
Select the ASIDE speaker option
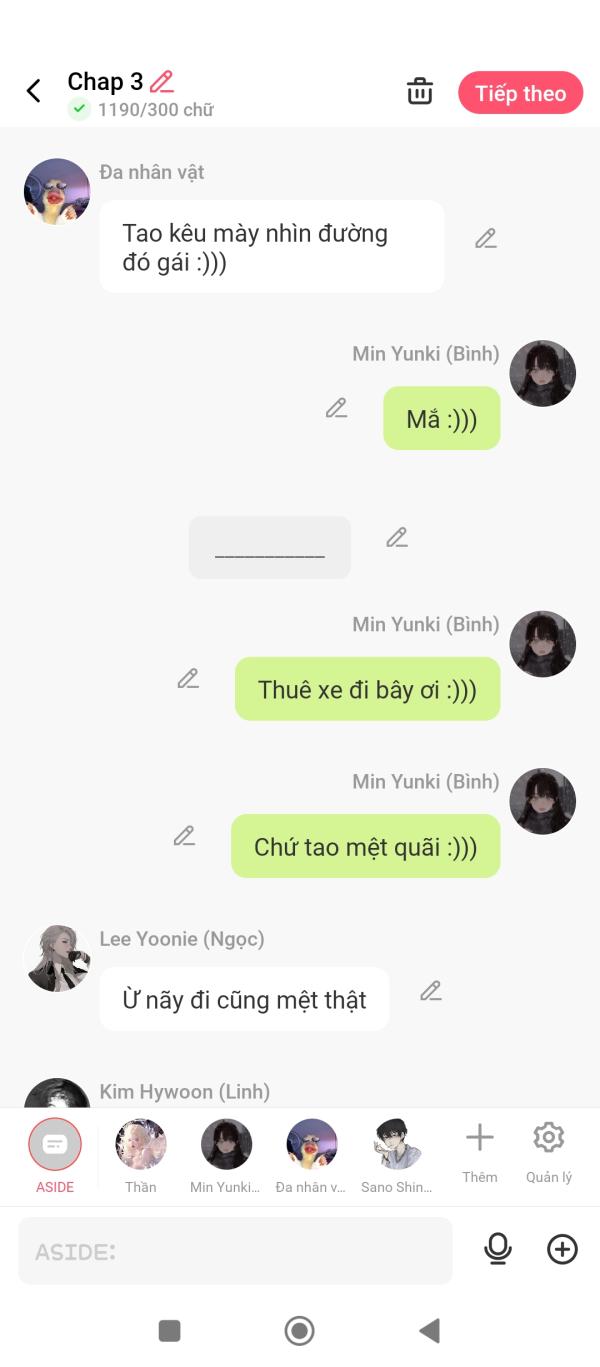[x=55, y=1156]
